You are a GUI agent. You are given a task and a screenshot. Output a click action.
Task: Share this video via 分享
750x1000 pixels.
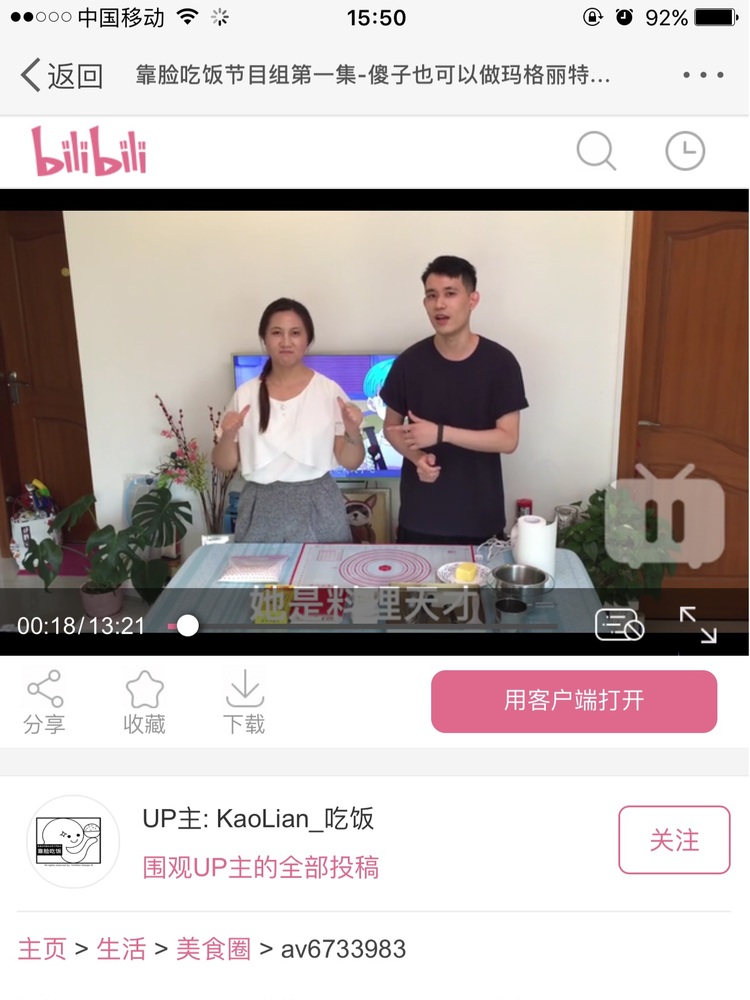45,703
